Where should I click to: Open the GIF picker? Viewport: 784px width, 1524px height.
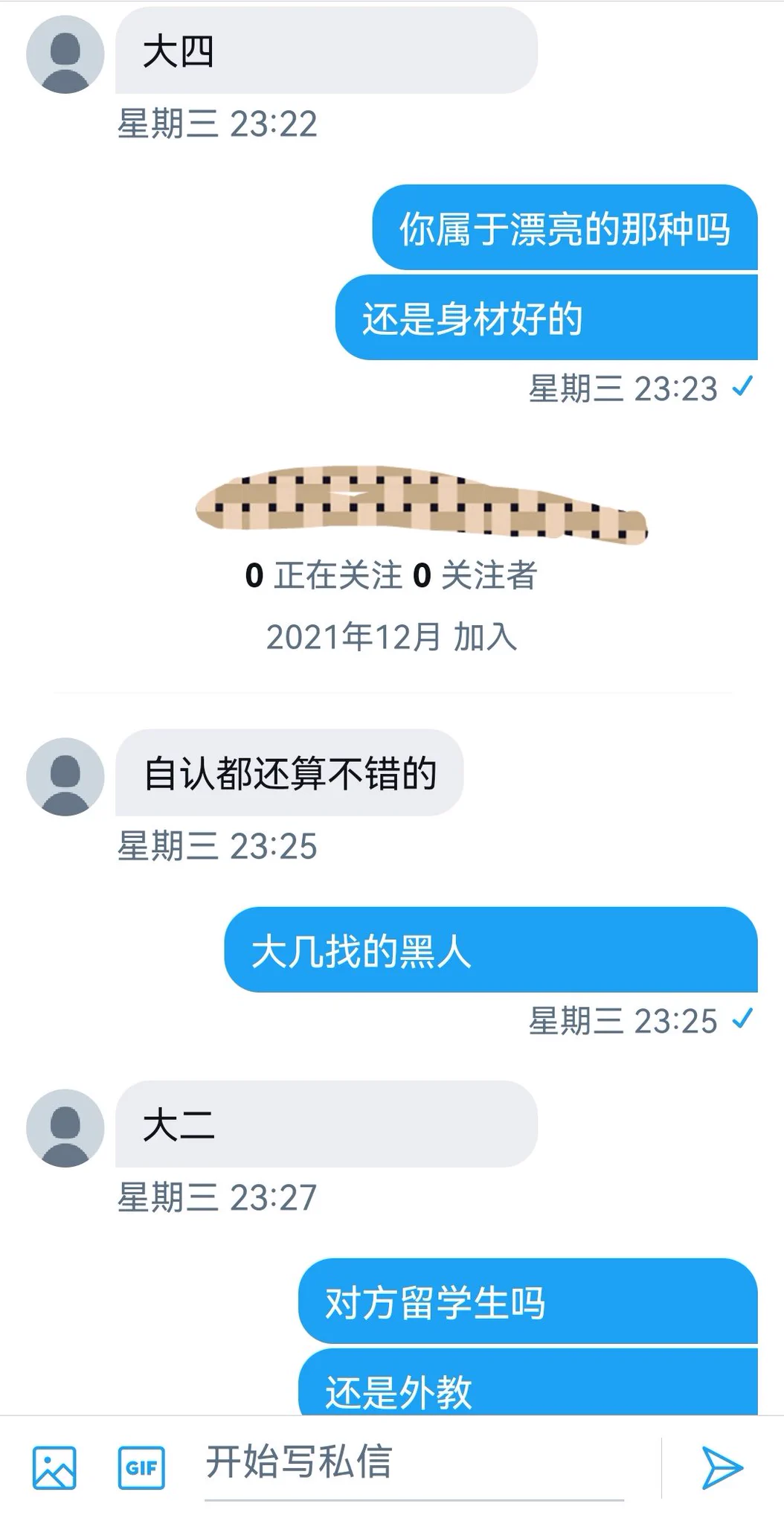141,1467
